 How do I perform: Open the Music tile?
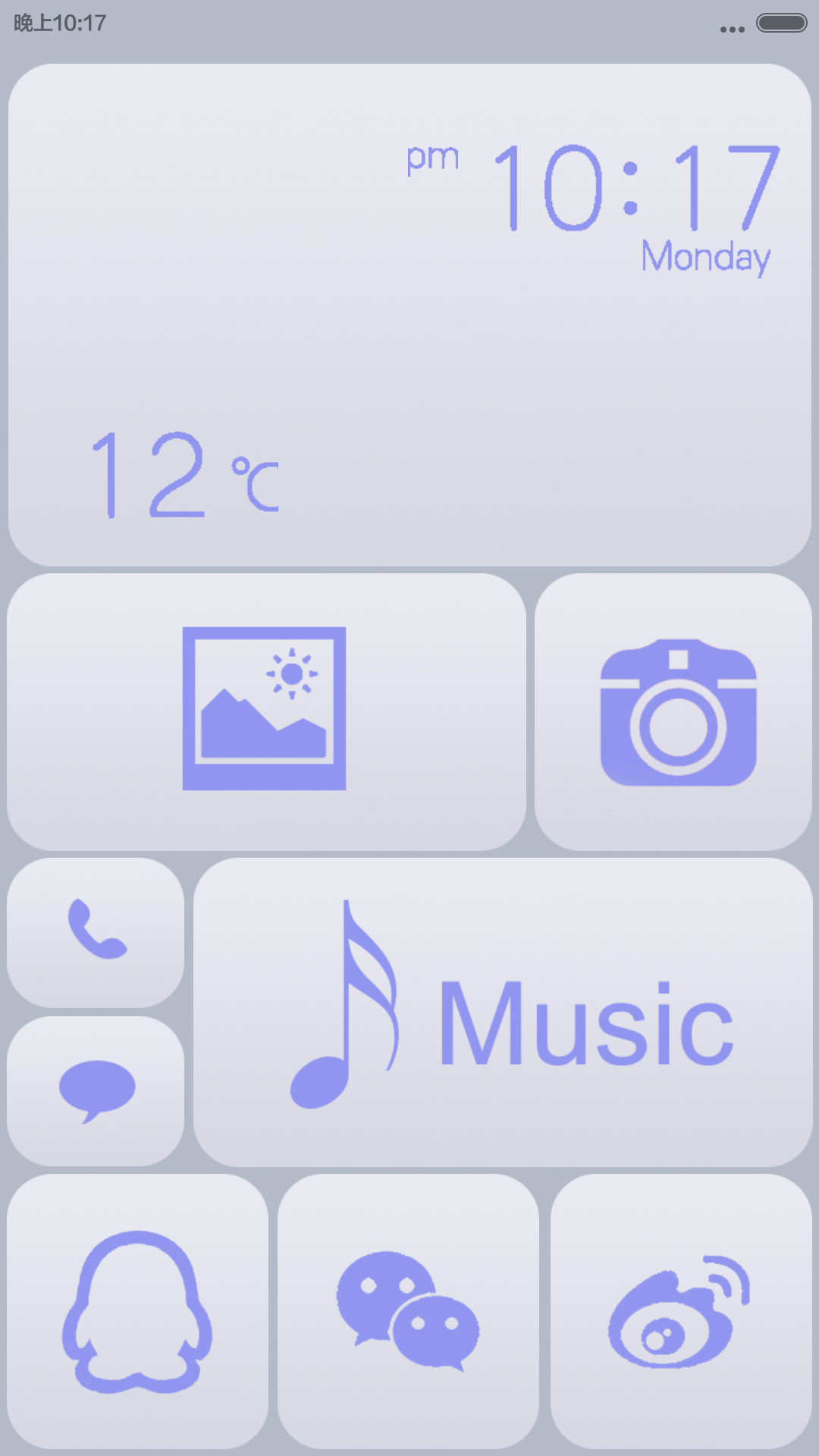(x=503, y=1012)
